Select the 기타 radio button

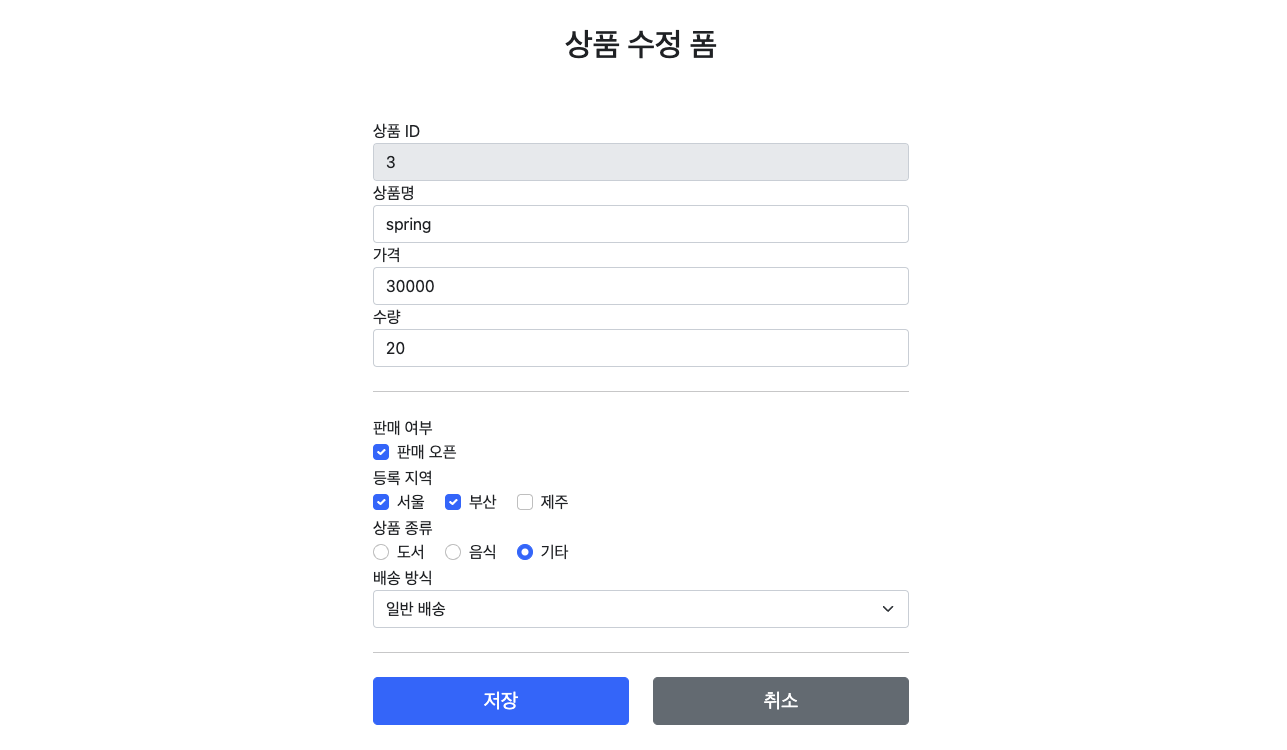point(525,552)
